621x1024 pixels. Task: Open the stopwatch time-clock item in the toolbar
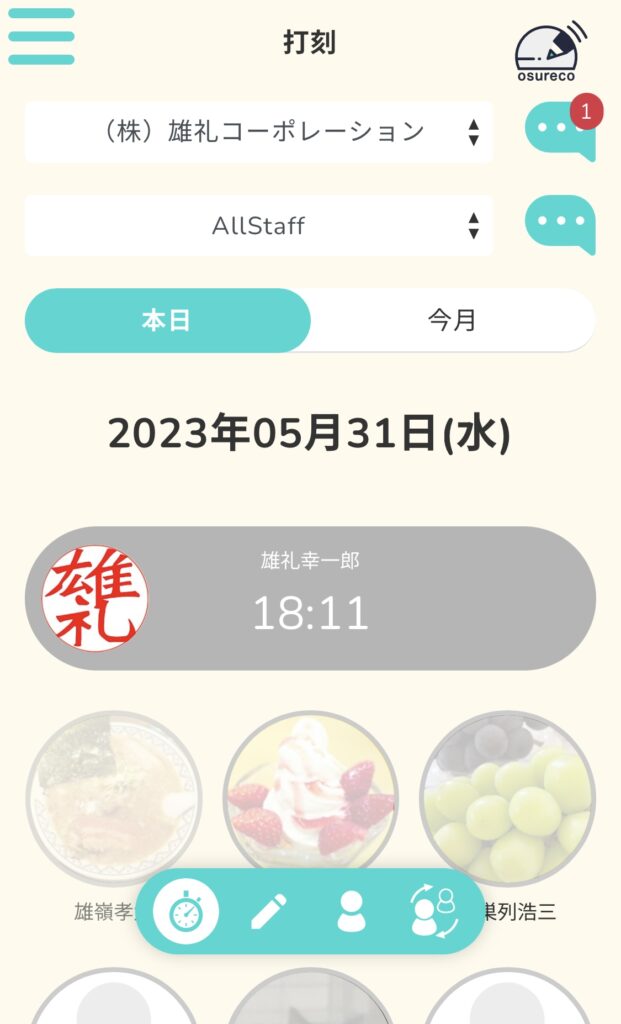[x=186, y=912]
